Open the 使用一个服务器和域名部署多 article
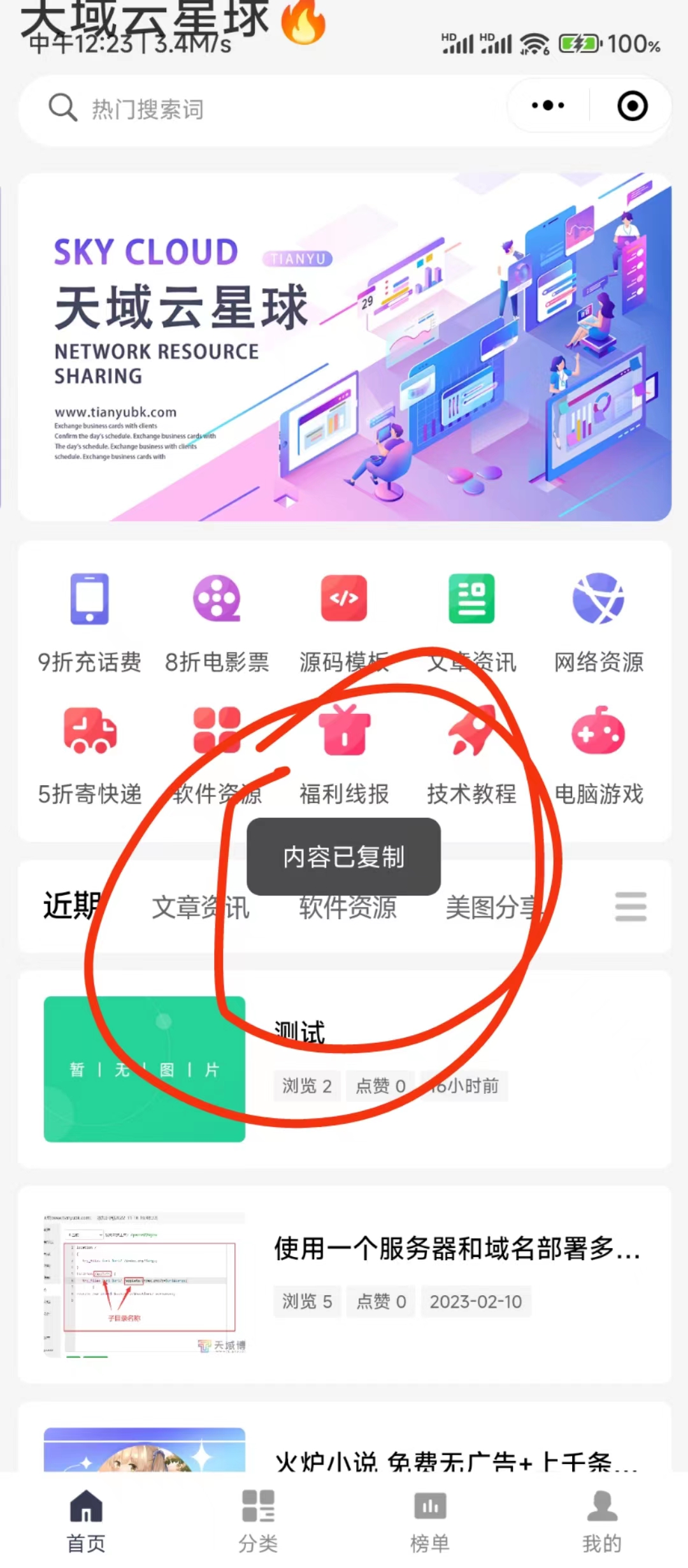Viewport: 688px width, 1568px height. [x=456, y=1248]
